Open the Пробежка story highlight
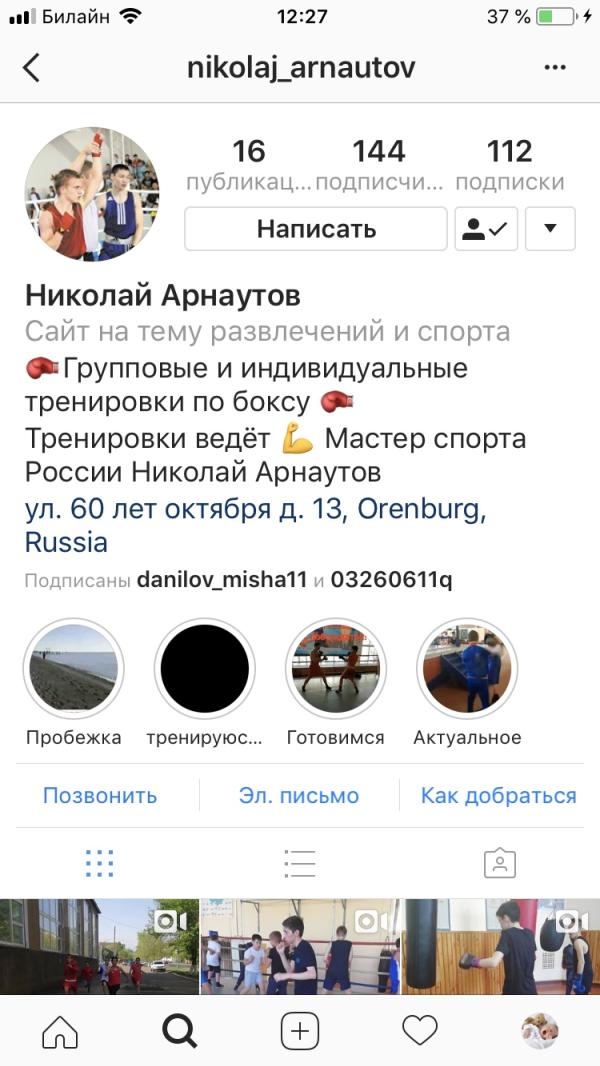 [x=73, y=668]
